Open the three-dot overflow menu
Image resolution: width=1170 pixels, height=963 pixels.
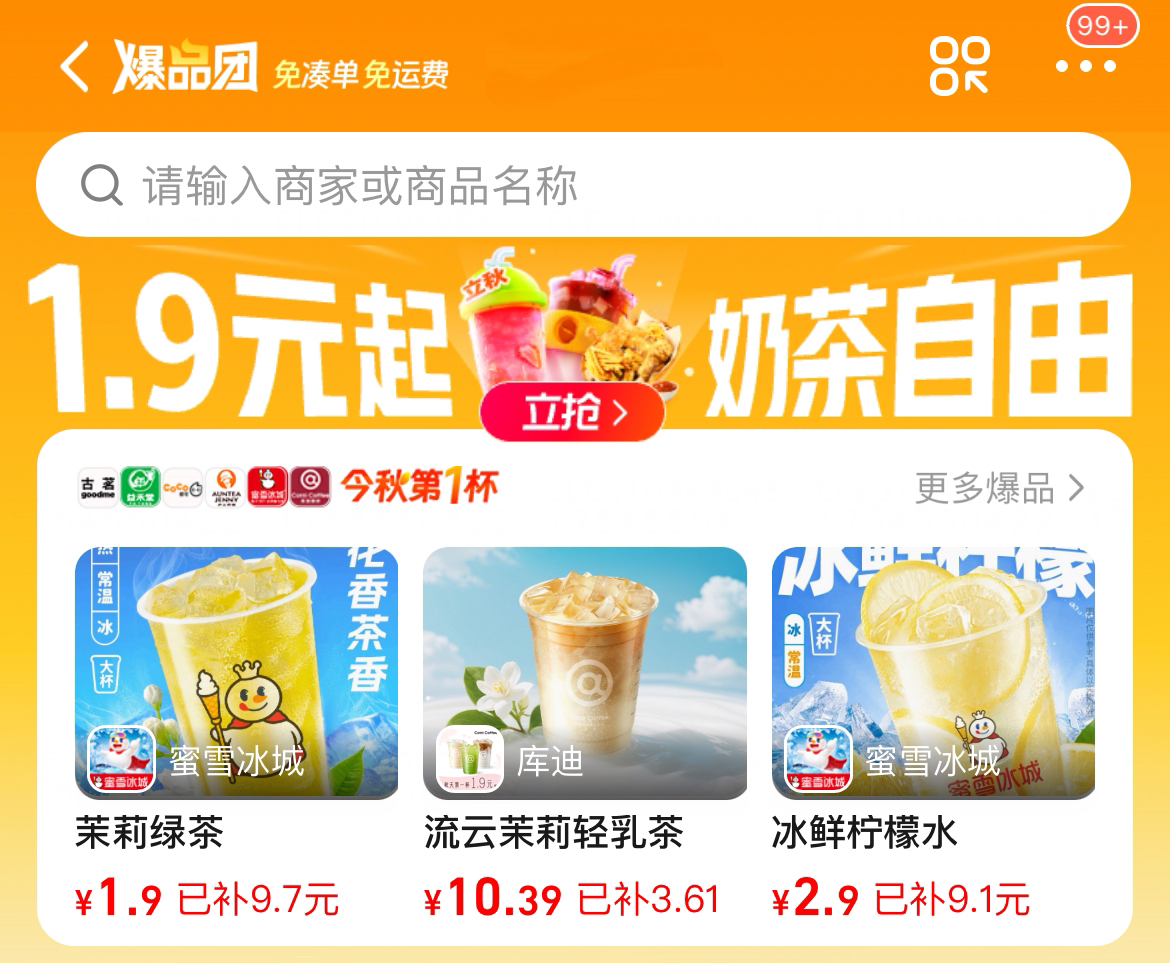pos(1085,67)
